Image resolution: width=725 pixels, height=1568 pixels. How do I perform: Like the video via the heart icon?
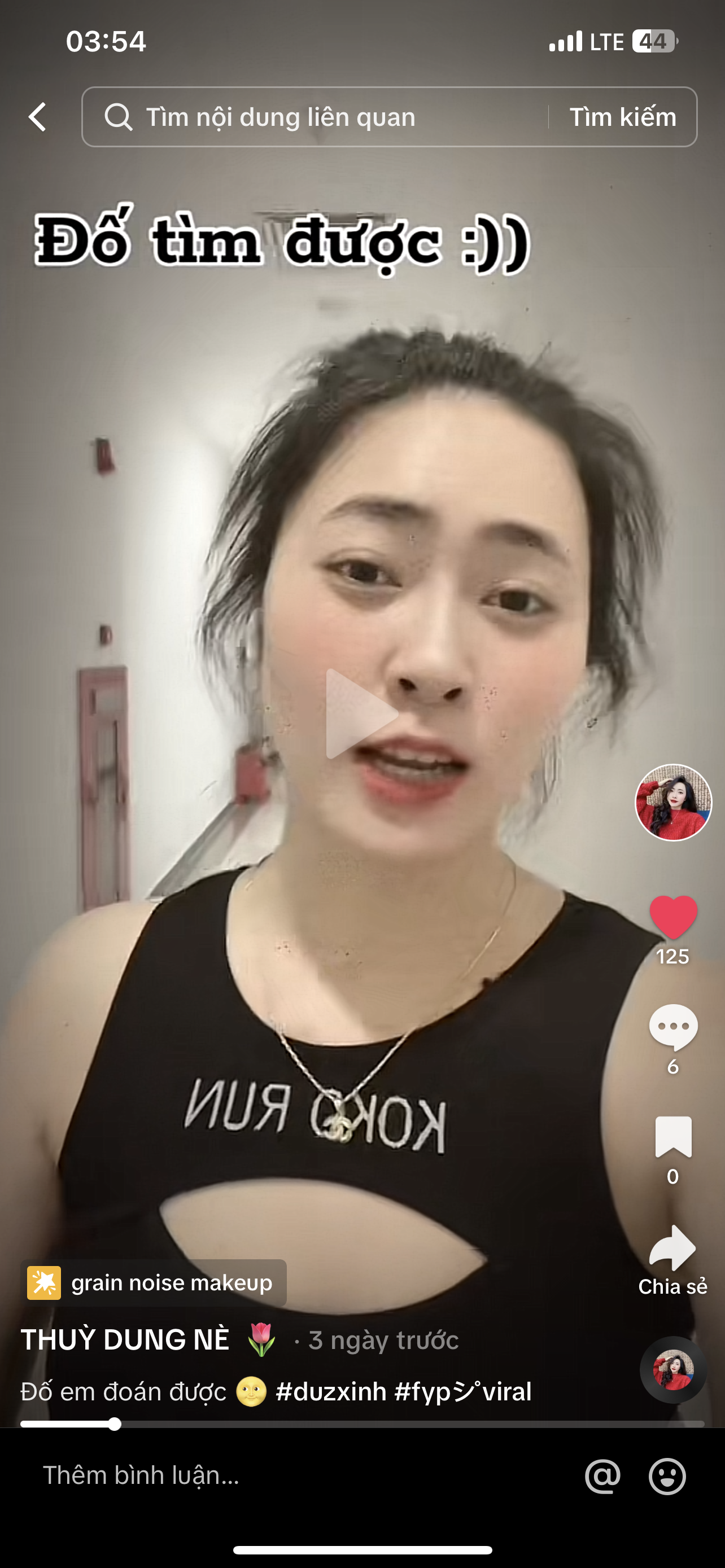(x=672, y=917)
